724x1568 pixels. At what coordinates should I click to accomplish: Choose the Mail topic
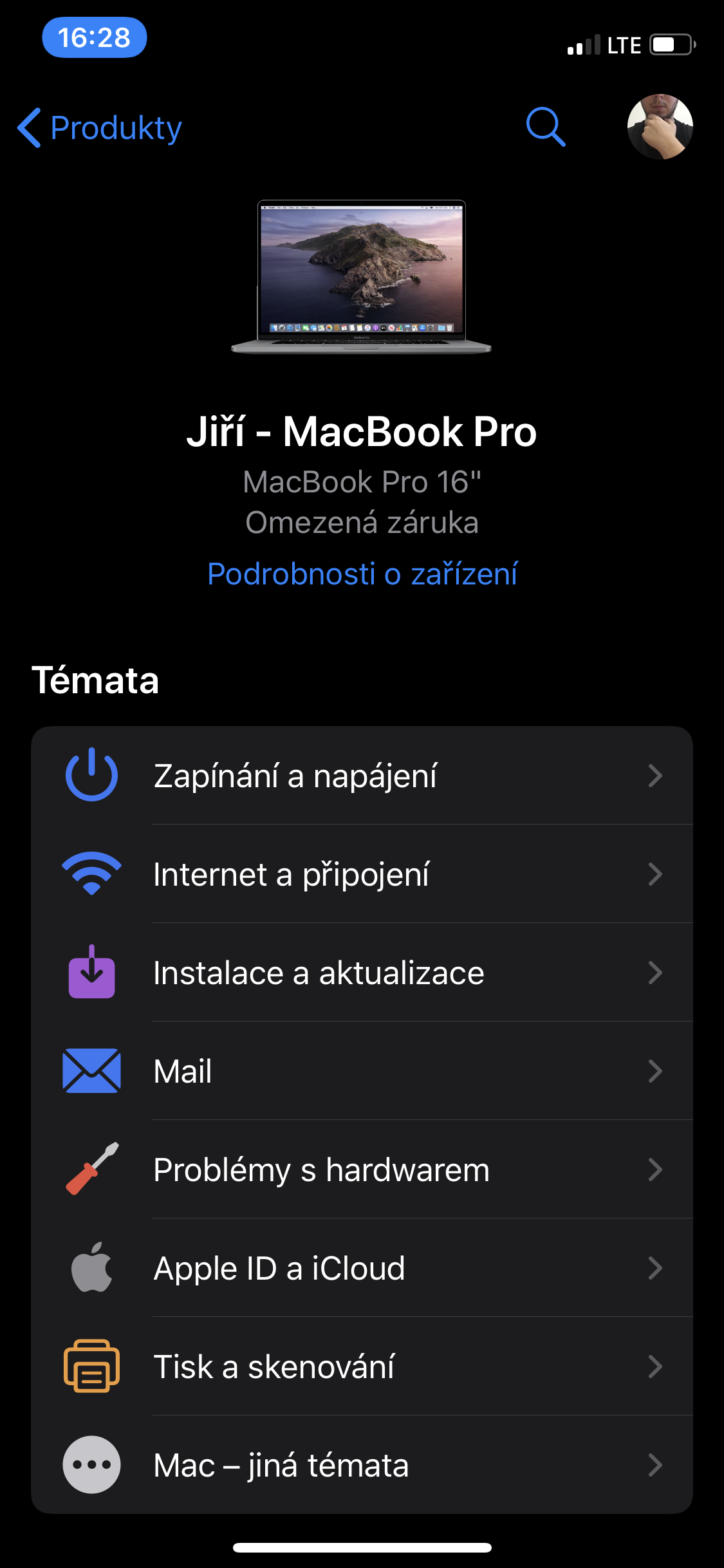[362, 1071]
